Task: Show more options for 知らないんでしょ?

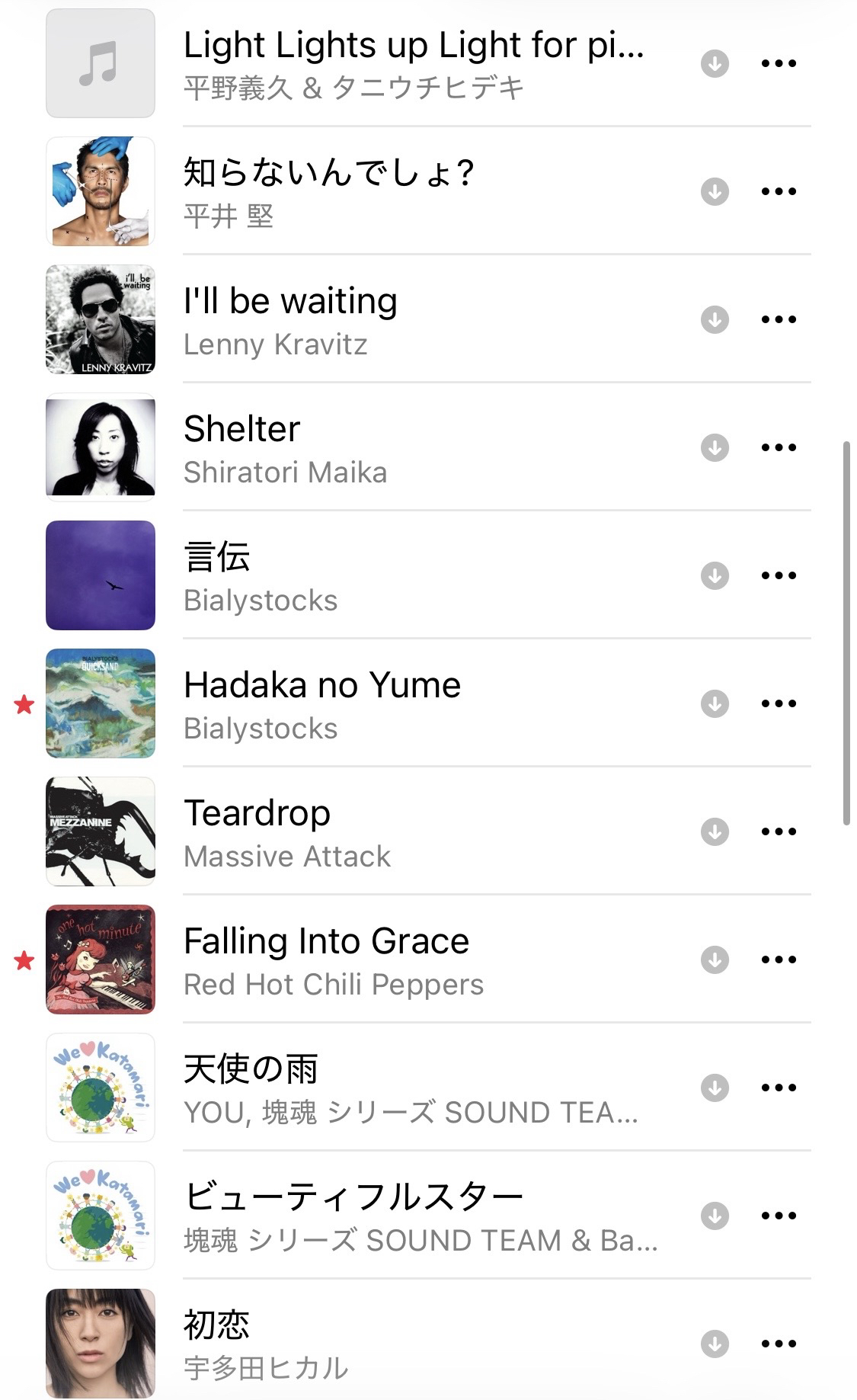Action: tap(779, 191)
